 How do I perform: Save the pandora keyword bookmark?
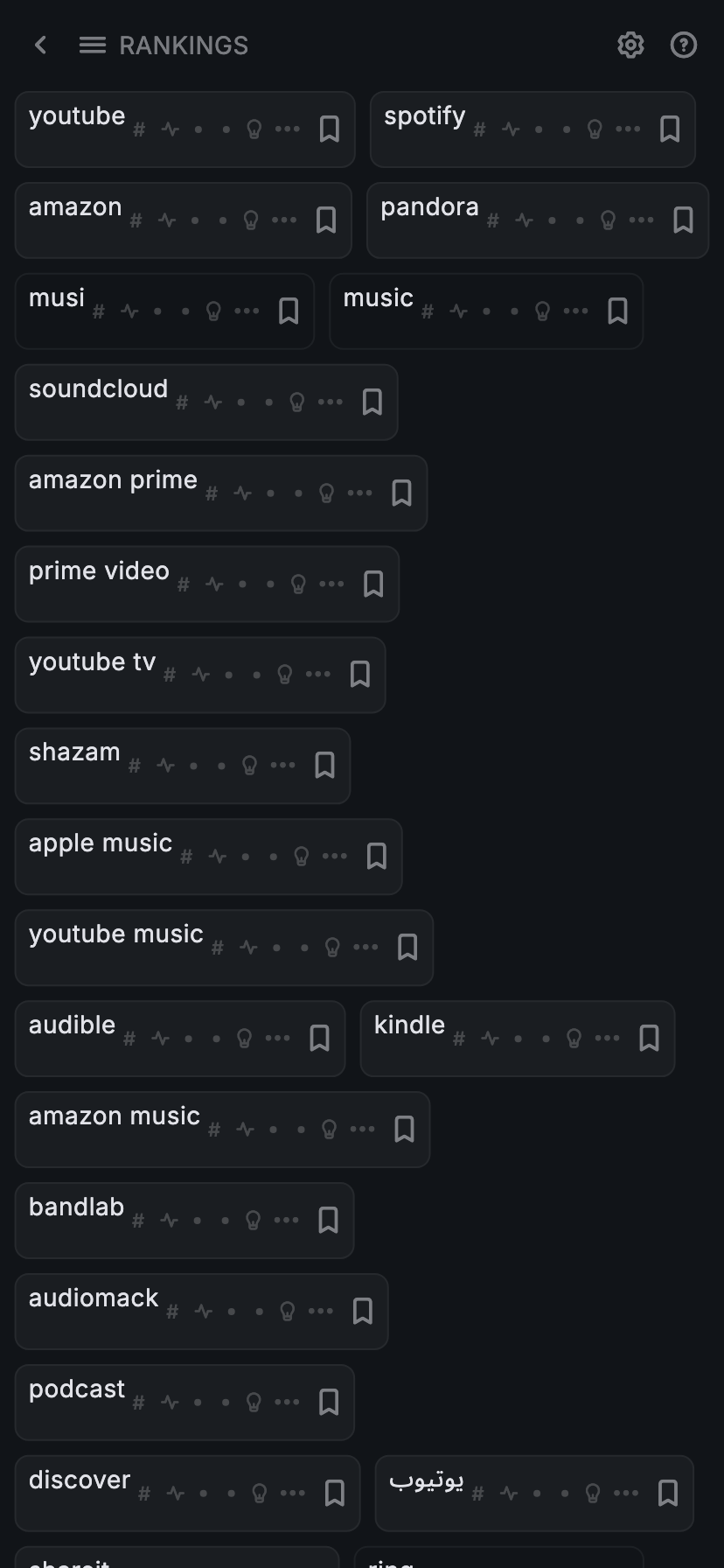(x=683, y=220)
